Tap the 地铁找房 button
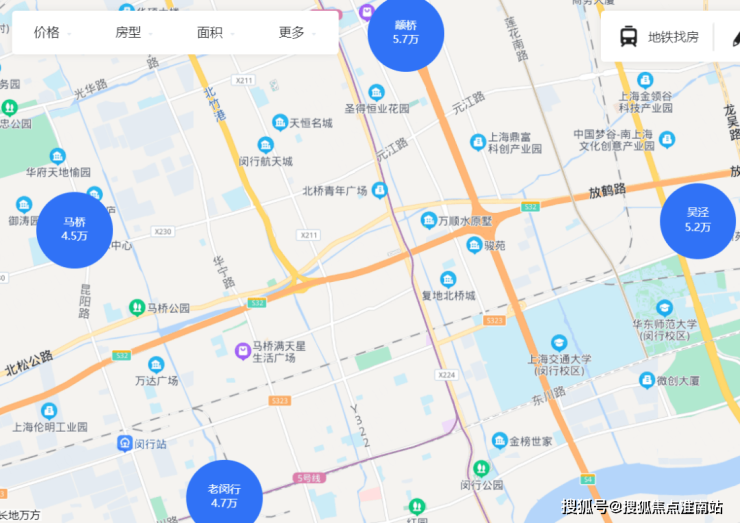 pos(661,37)
